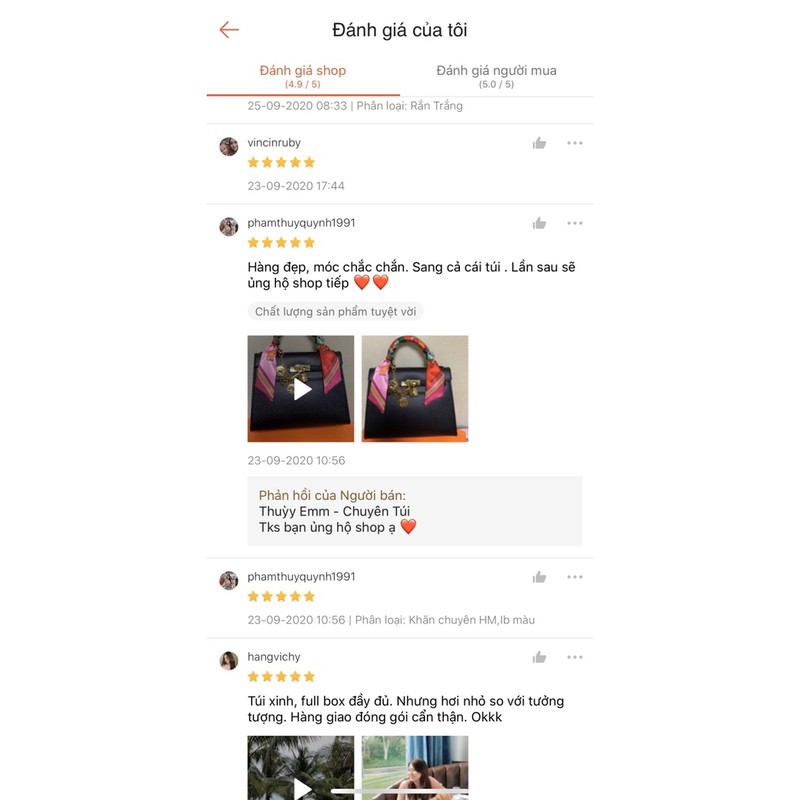Open the photo in hangvichy's review
This screenshot has width=800, height=800.
pos(415,768)
